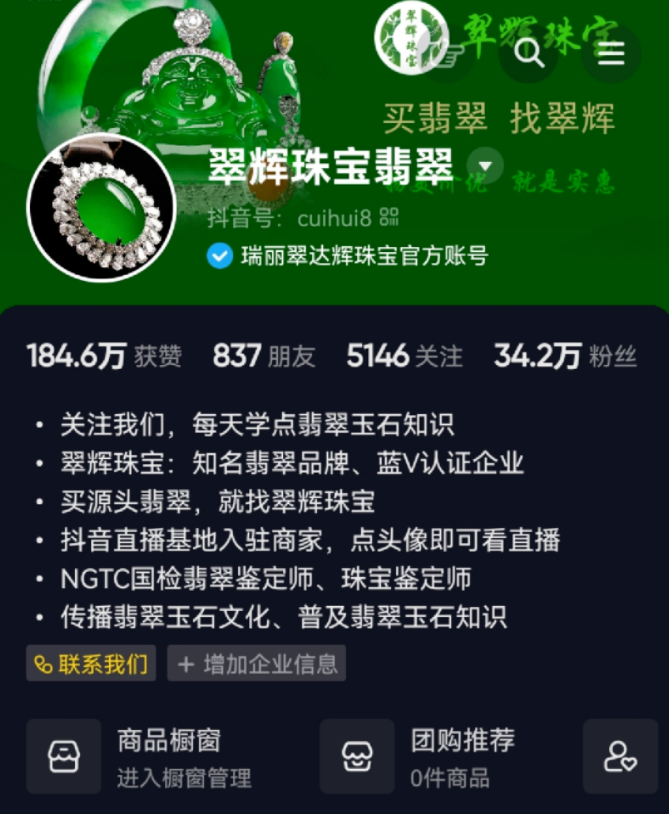
Task: Open the hamburger menu at top right
Action: click(611, 53)
